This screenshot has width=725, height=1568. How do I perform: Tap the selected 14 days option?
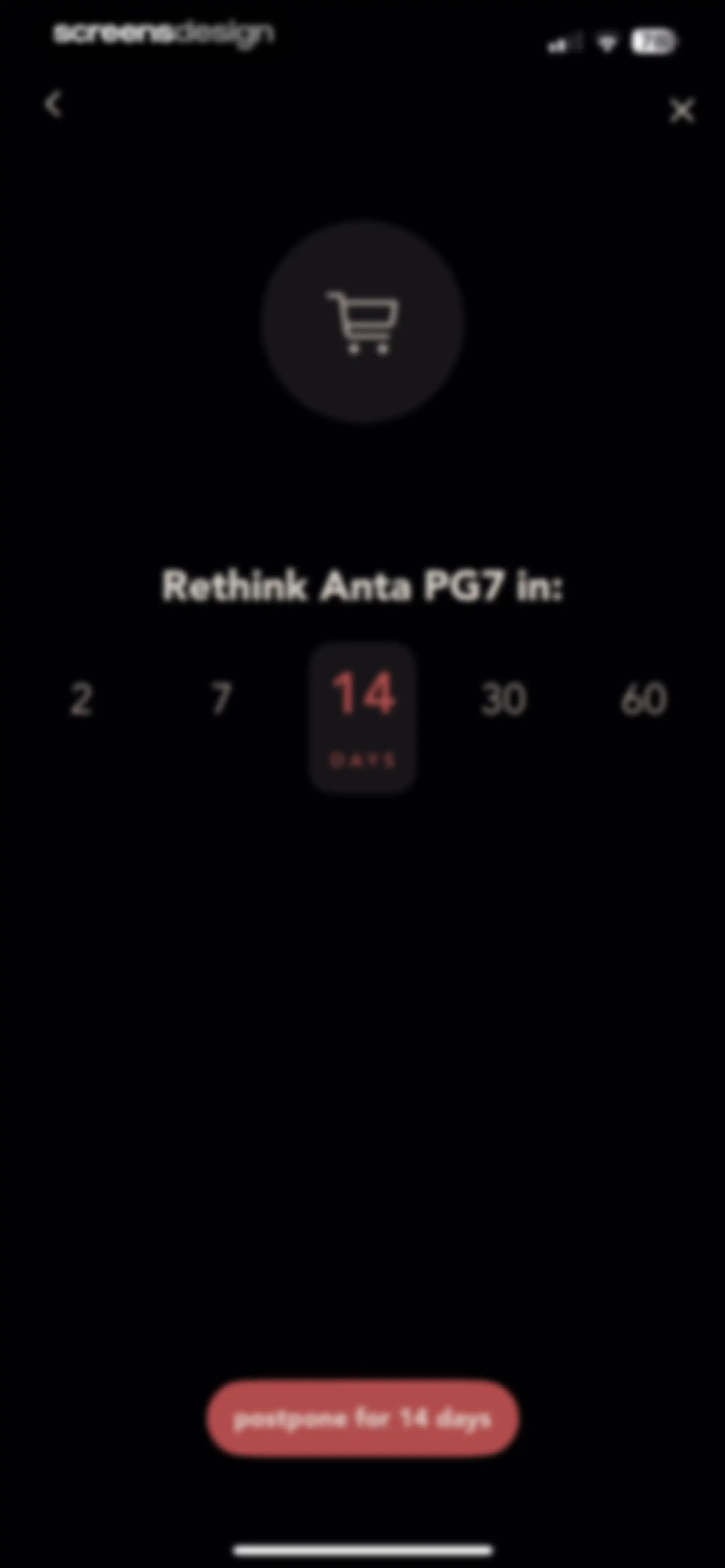pyautogui.click(x=363, y=718)
